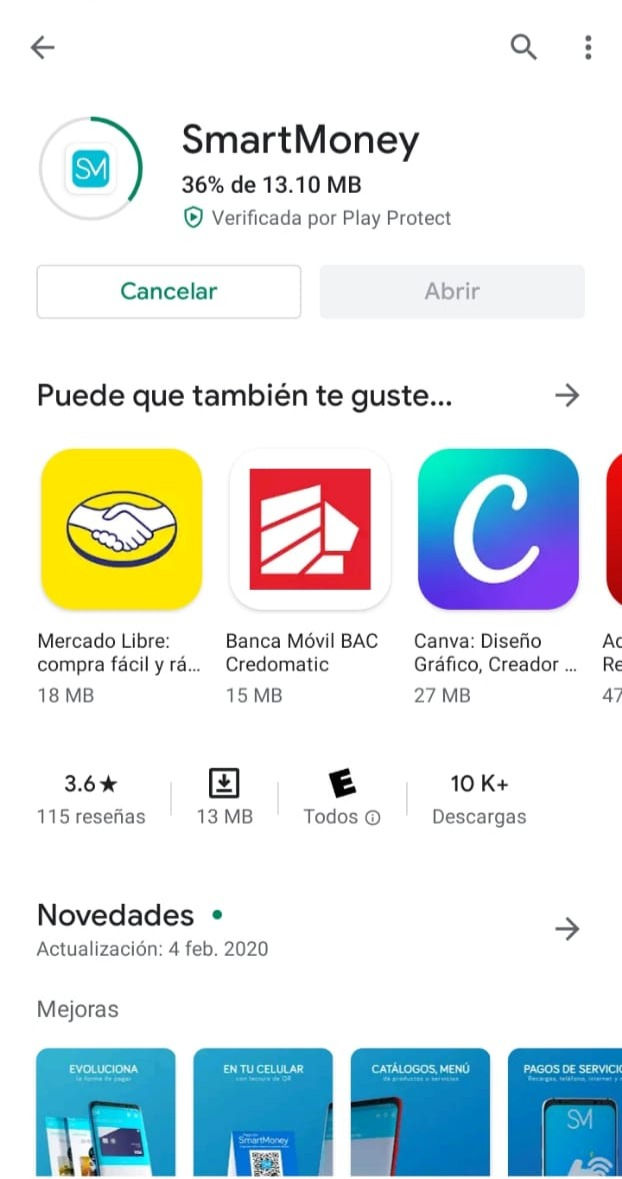Viewport: 622px width, 1179px height.
Task: Open the "En tu celular" screenshot
Action: (262, 1112)
